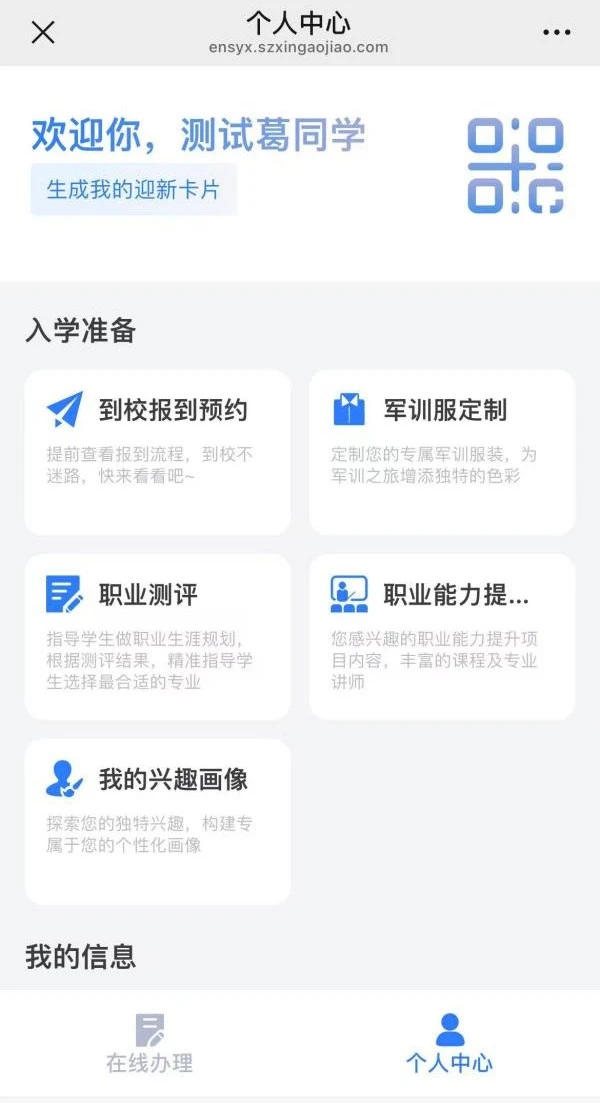Go to the 个人中心 tab

[449, 1044]
